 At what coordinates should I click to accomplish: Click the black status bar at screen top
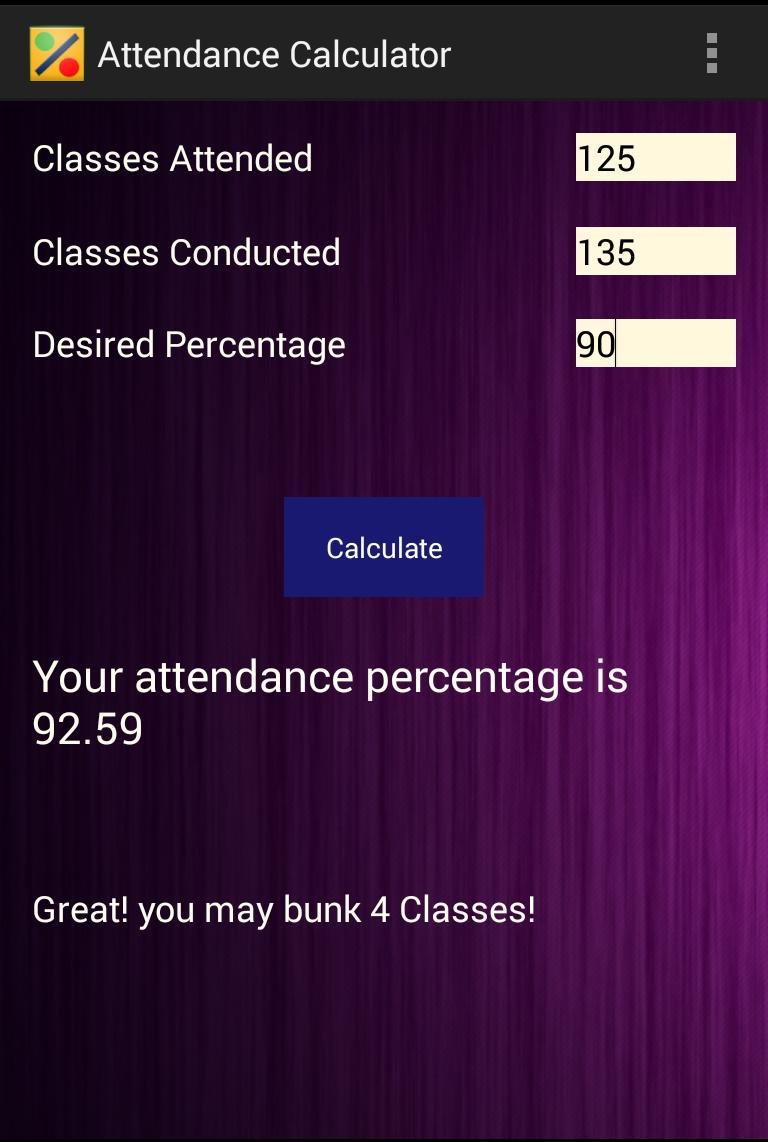coord(384,6)
